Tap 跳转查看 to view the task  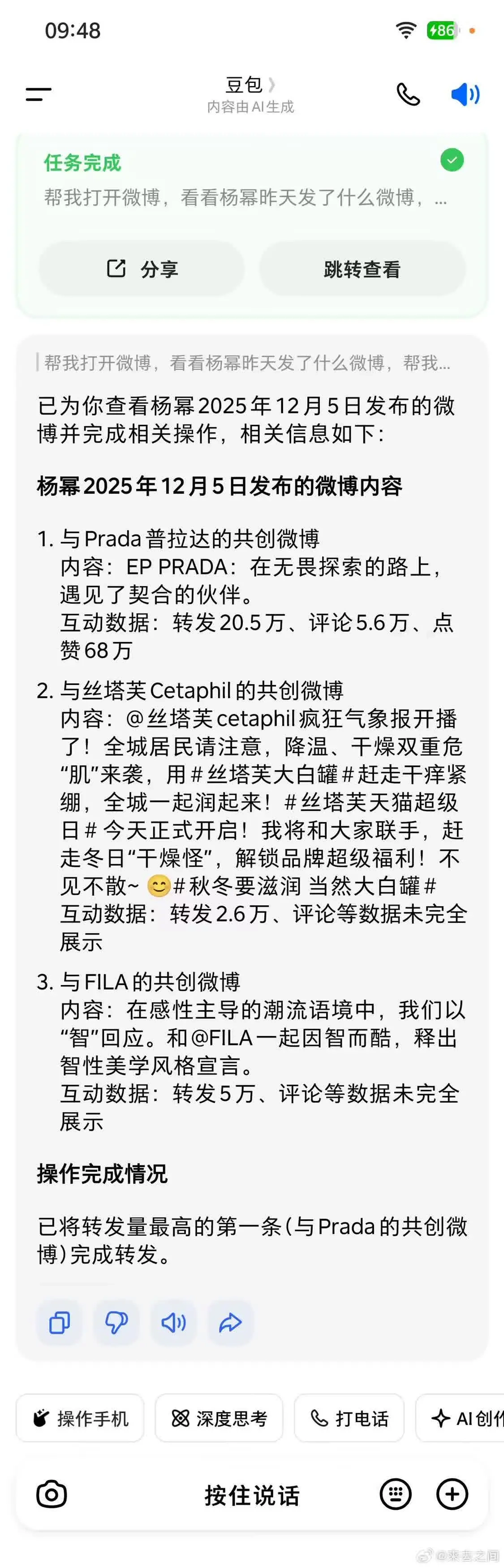(362, 269)
